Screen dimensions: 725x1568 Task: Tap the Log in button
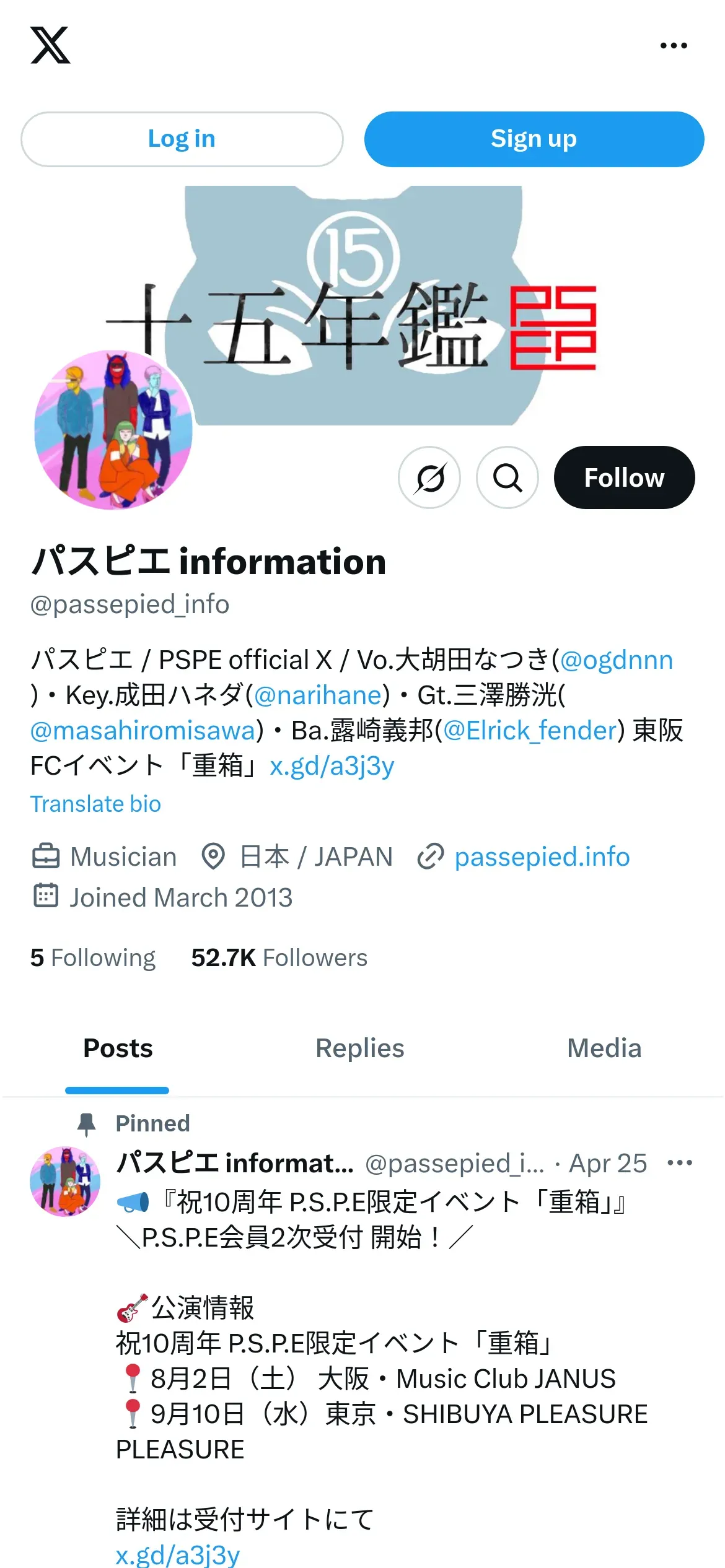pos(182,139)
